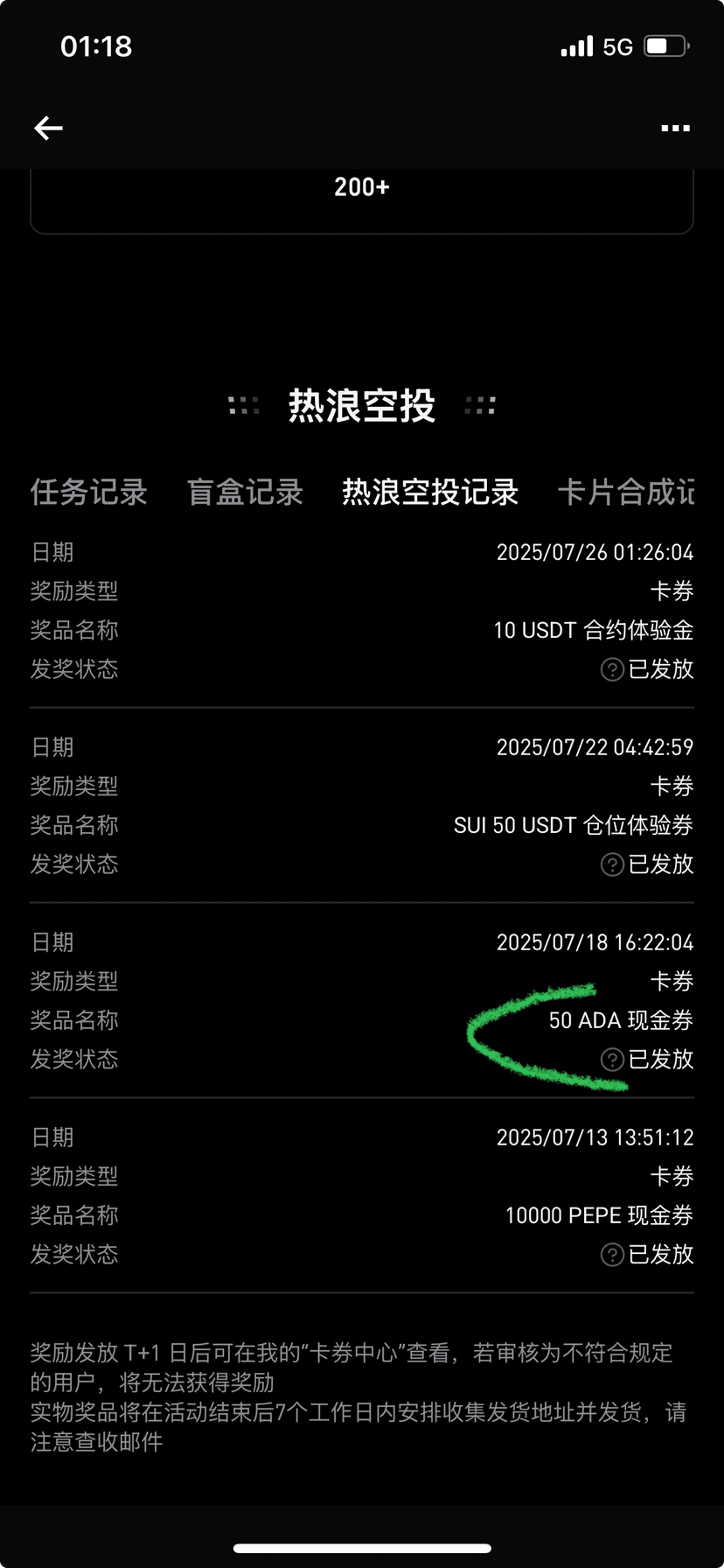724x1568 pixels.
Task: Tap help icon for SUI 50 USDT 仓位体验券
Action: click(612, 864)
